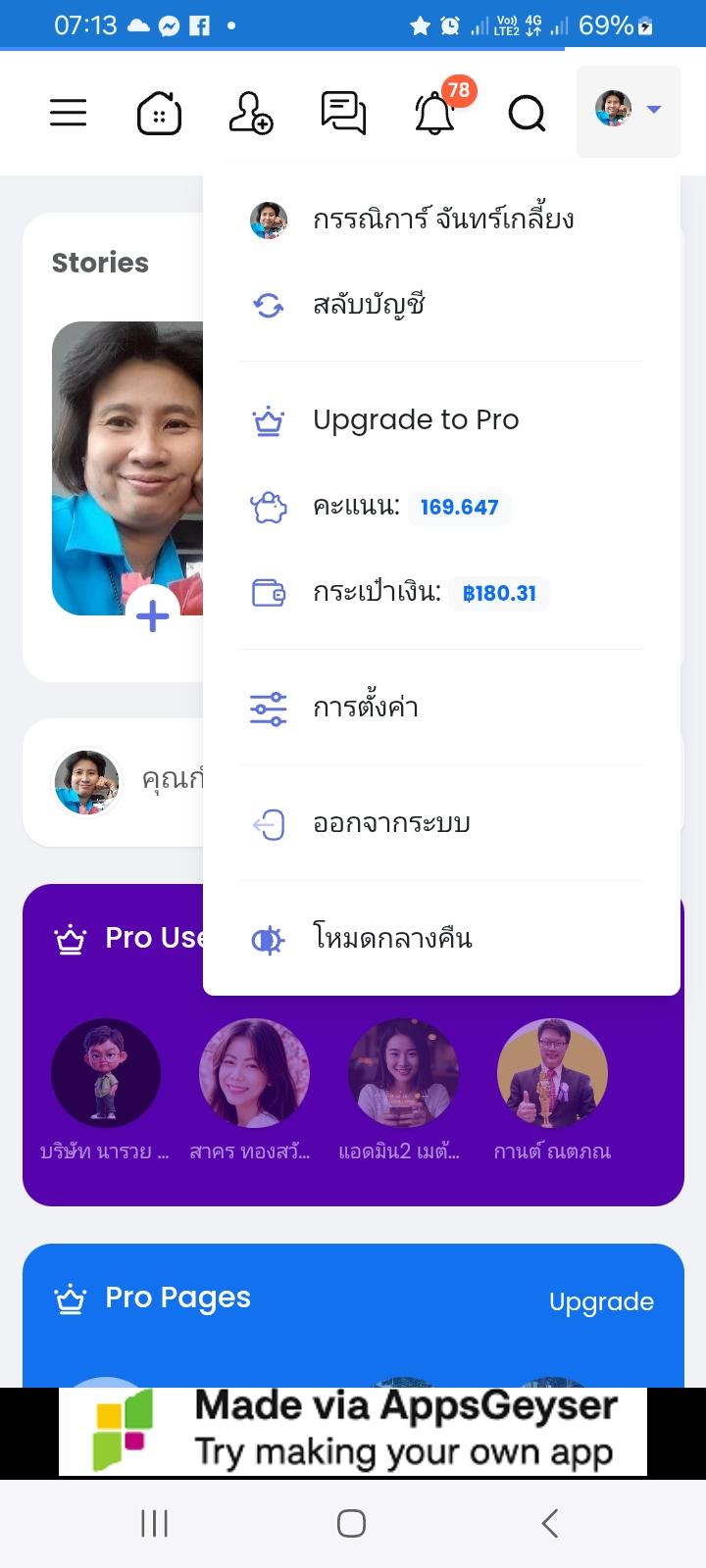Add a new story with plus button

(152, 616)
